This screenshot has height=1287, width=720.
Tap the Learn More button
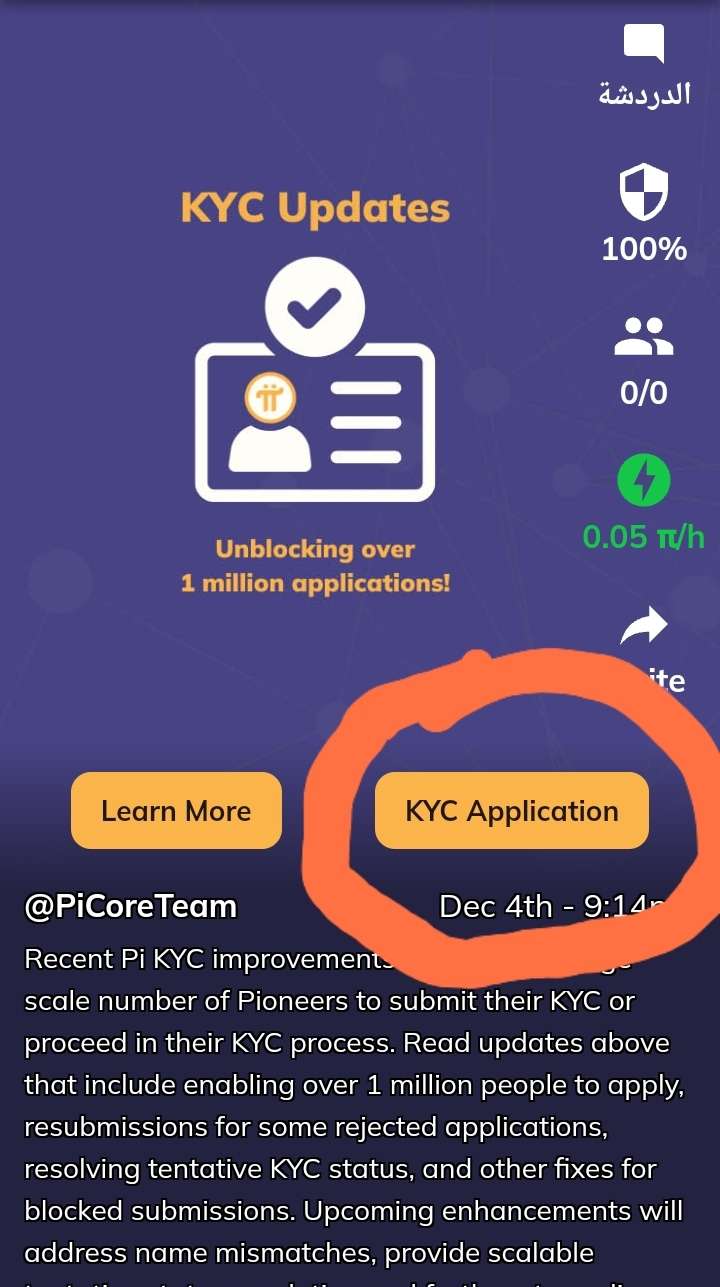coord(176,811)
